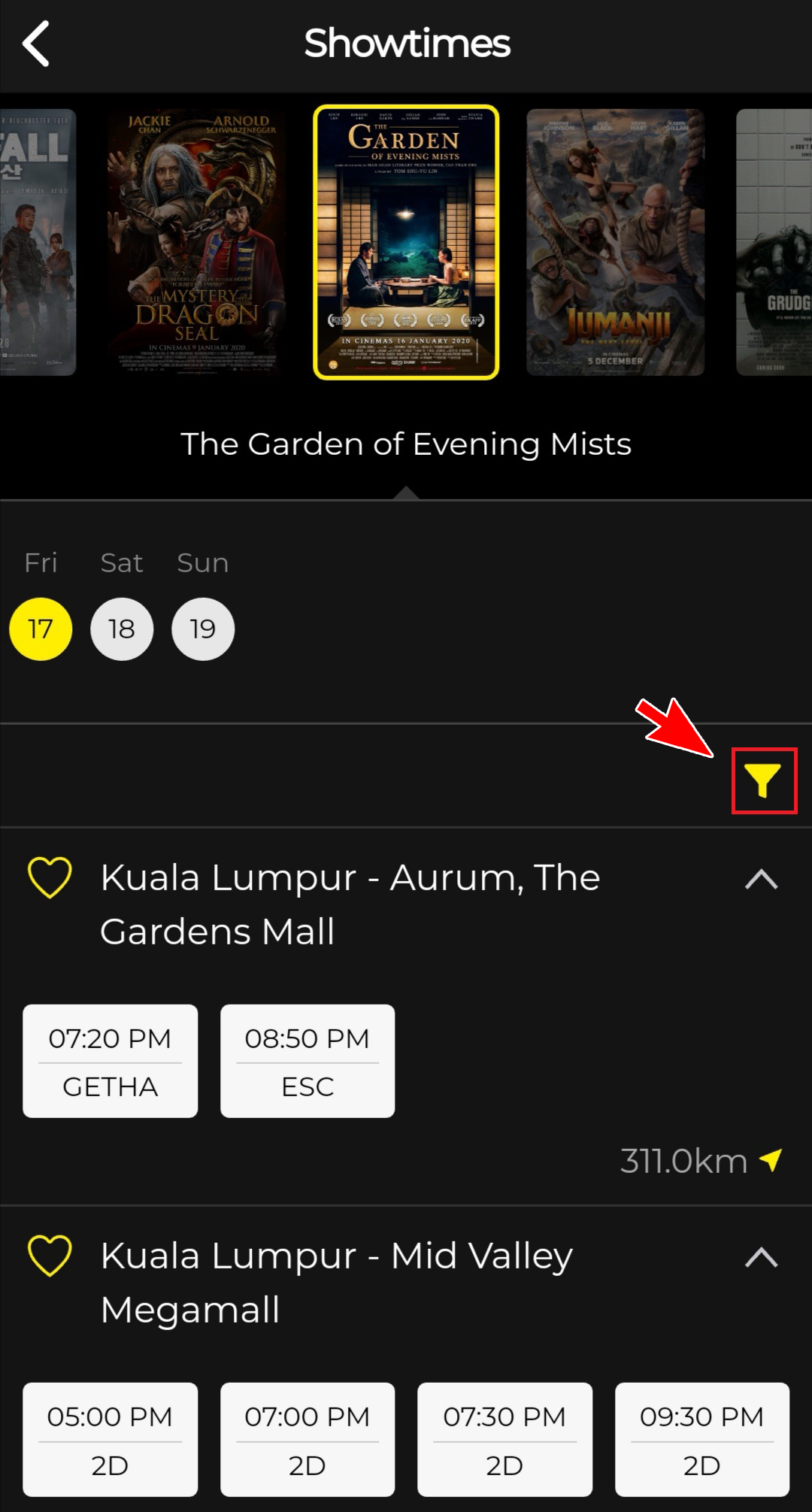
Task: Book the 05:00 PM 2D showtime
Action: click(x=111, y=1440)
